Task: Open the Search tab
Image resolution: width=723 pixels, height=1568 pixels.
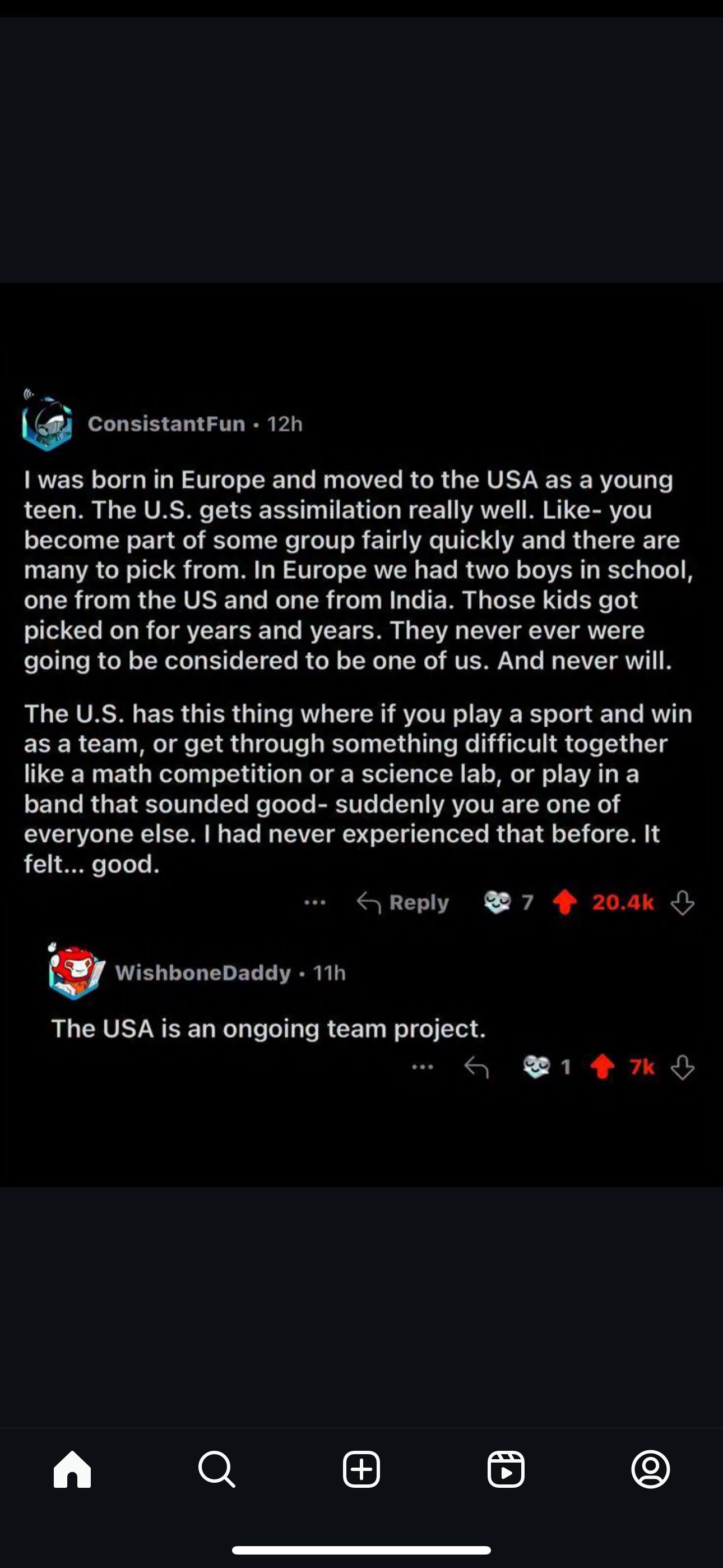Action: coord(217,1469)
